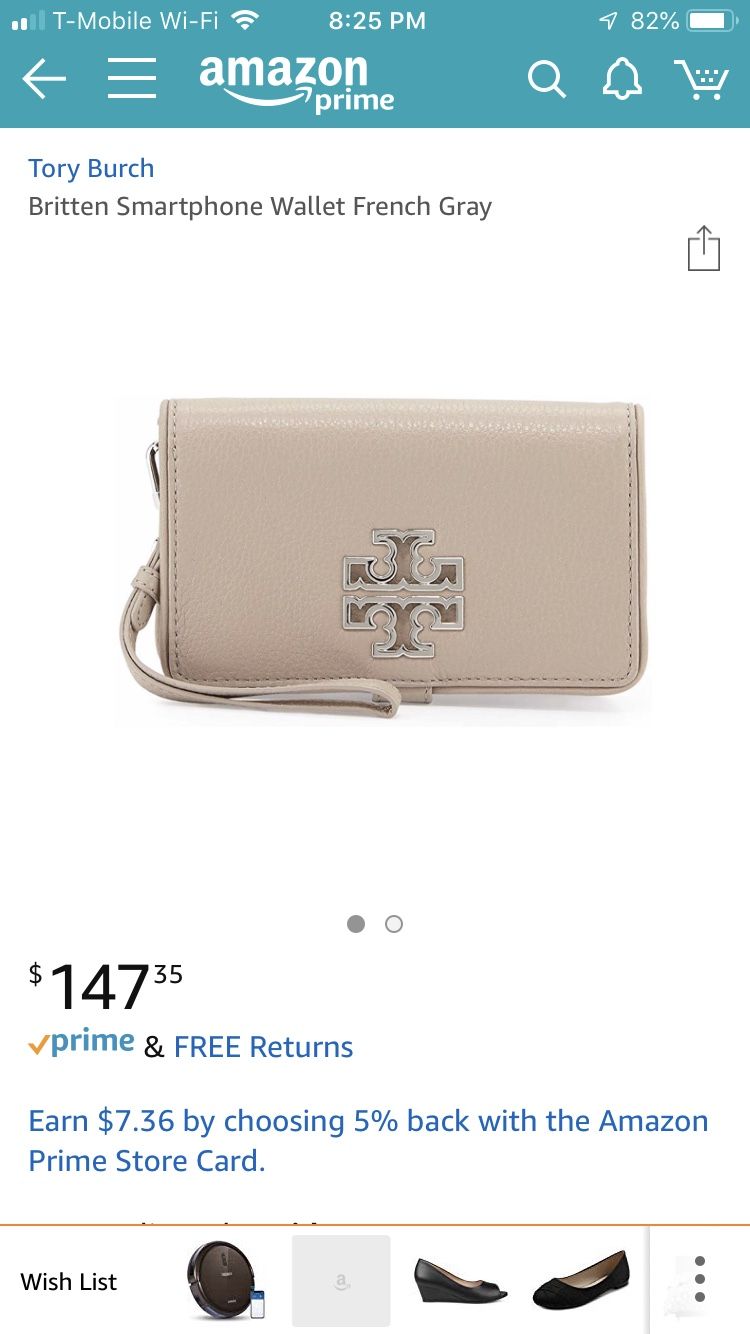Open the shopping cart
Image resolution: width=750 pixels, height=1334 pixels.
coord(700,79)
